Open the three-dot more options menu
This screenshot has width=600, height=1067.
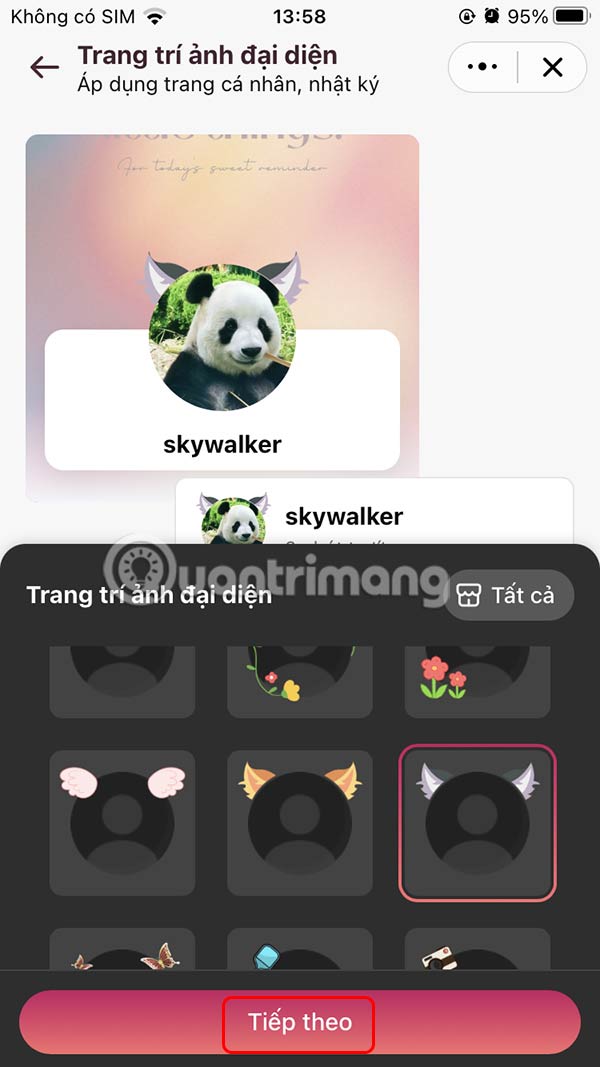click(482, 68)
